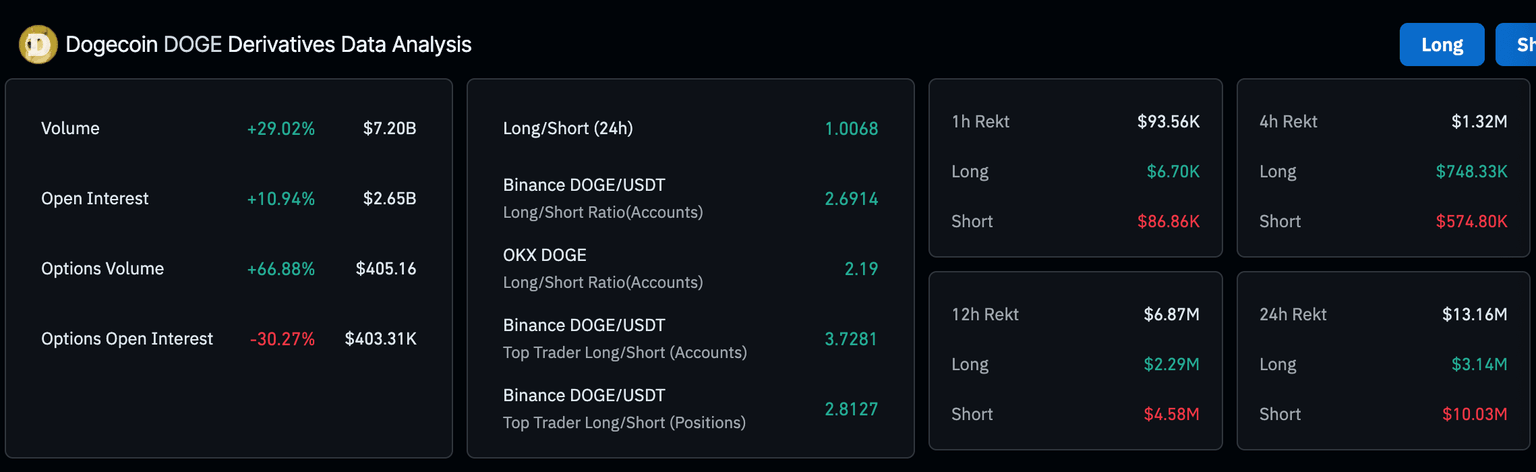The height and width of the screenshot is (472, 1536).
Task: Tap the partially visible Short button
Action: [1517, 45]
